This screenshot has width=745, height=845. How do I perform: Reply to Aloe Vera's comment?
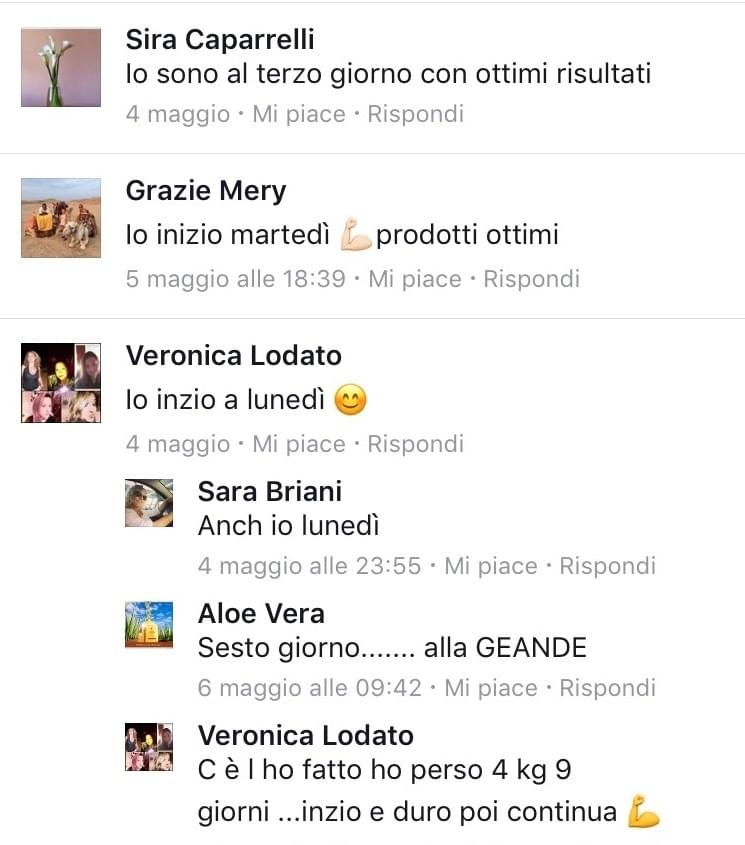click(607, 688)
